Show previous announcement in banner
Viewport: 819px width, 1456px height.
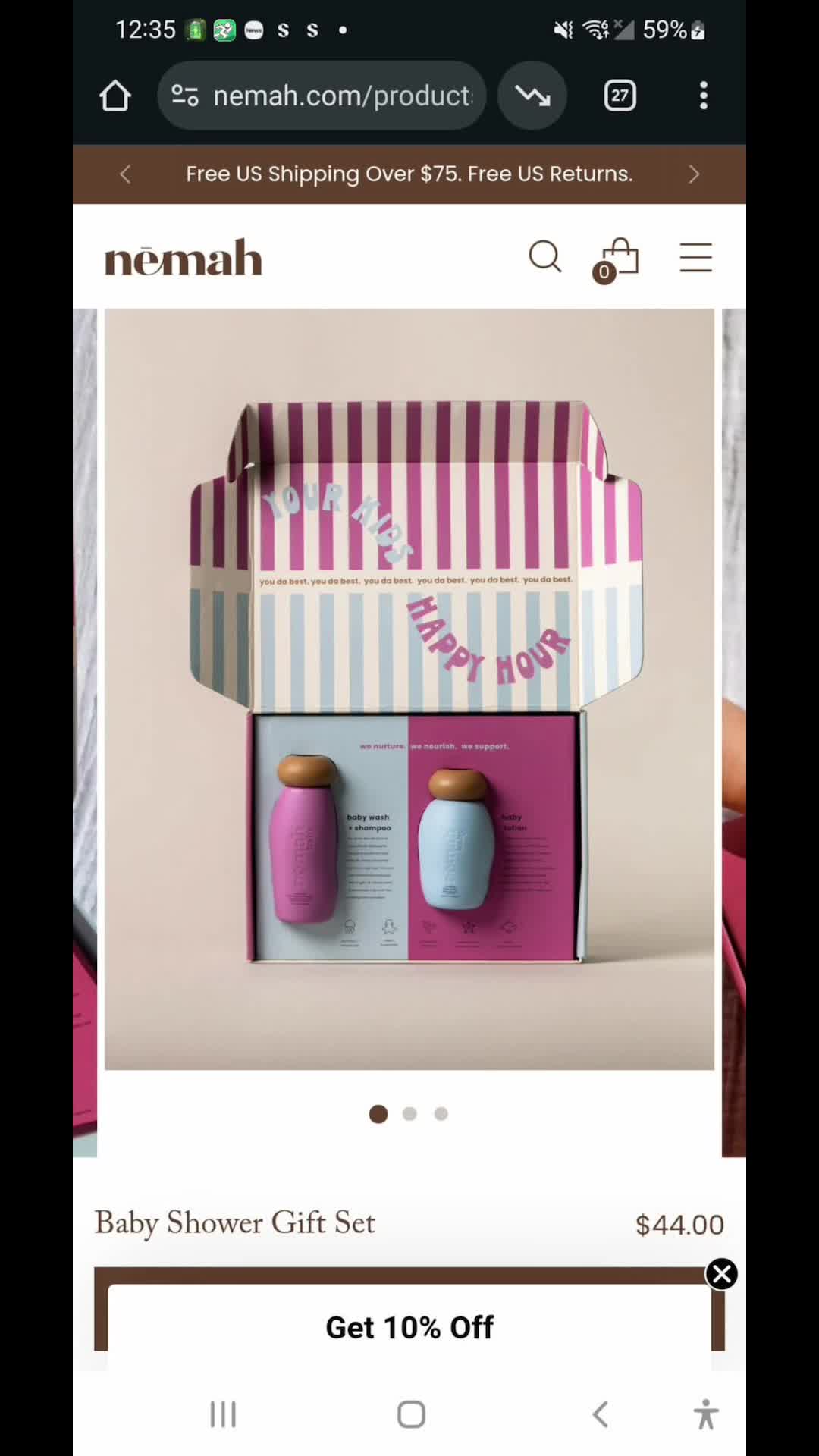[x=125, y=174]
